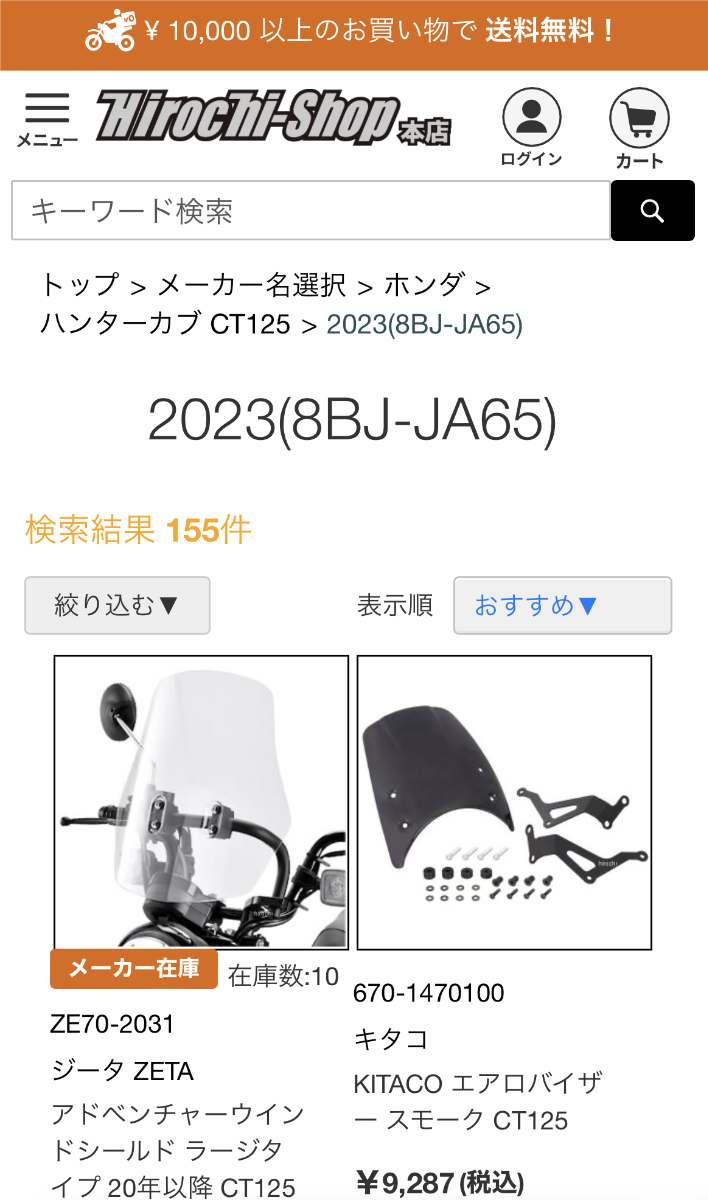This screenshot has height=1200, width=708.
Task: Focus the キーワード検索 search field
Action: point(310,211)
